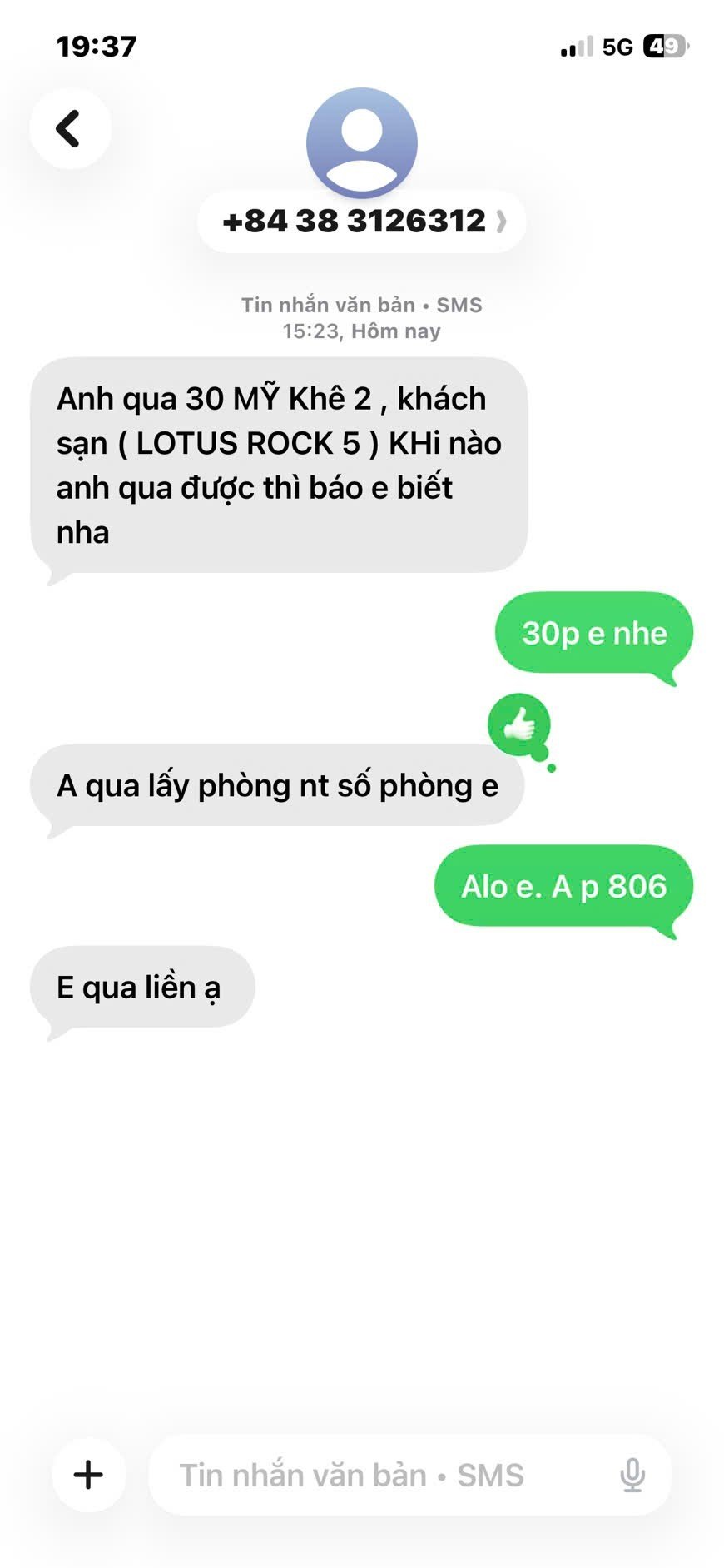The image size is (724, 1568).
Task: Open the plus attachments menu
Action: [x=88, y=1475]
